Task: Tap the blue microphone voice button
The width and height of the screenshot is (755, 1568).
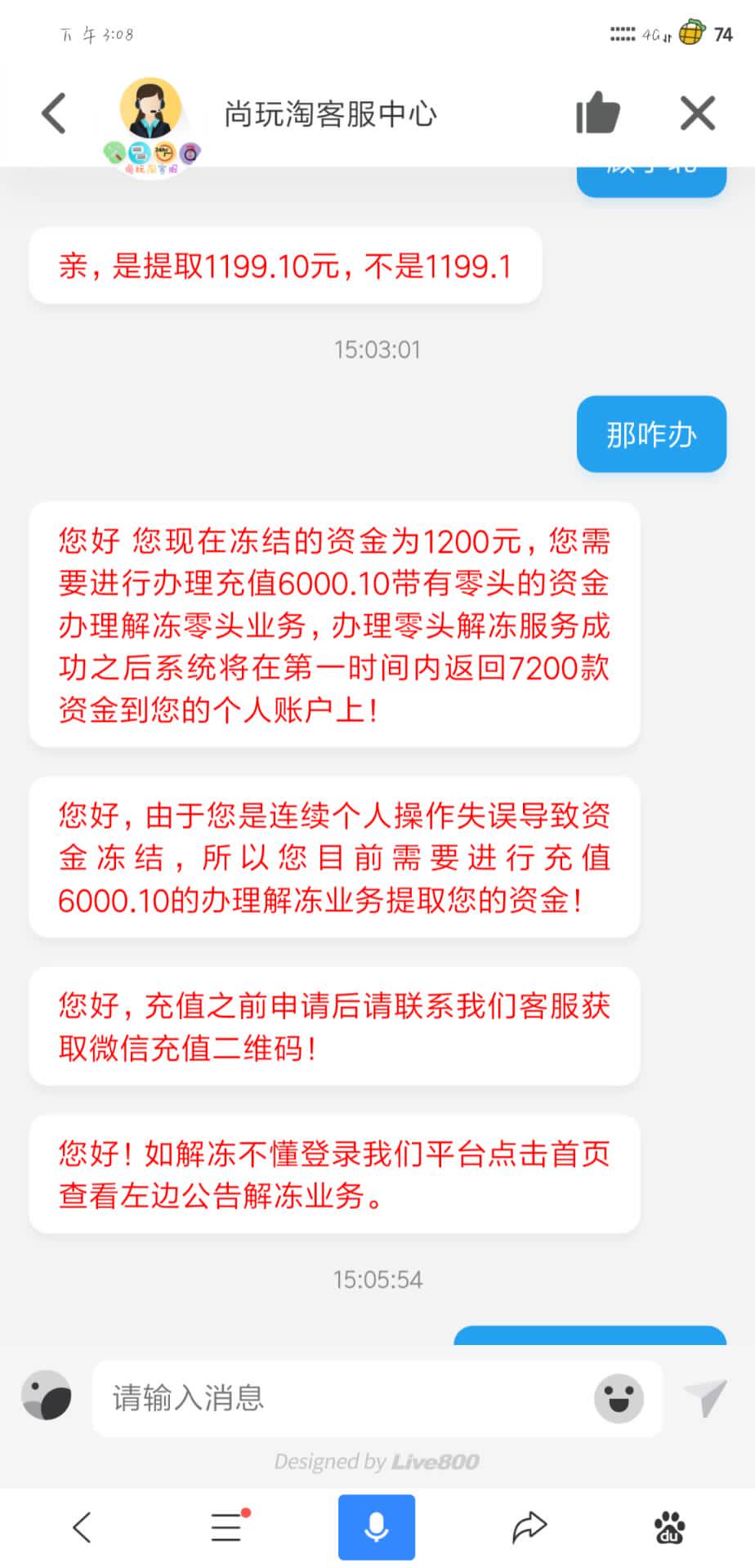Action: click(x=376, y=1526)
